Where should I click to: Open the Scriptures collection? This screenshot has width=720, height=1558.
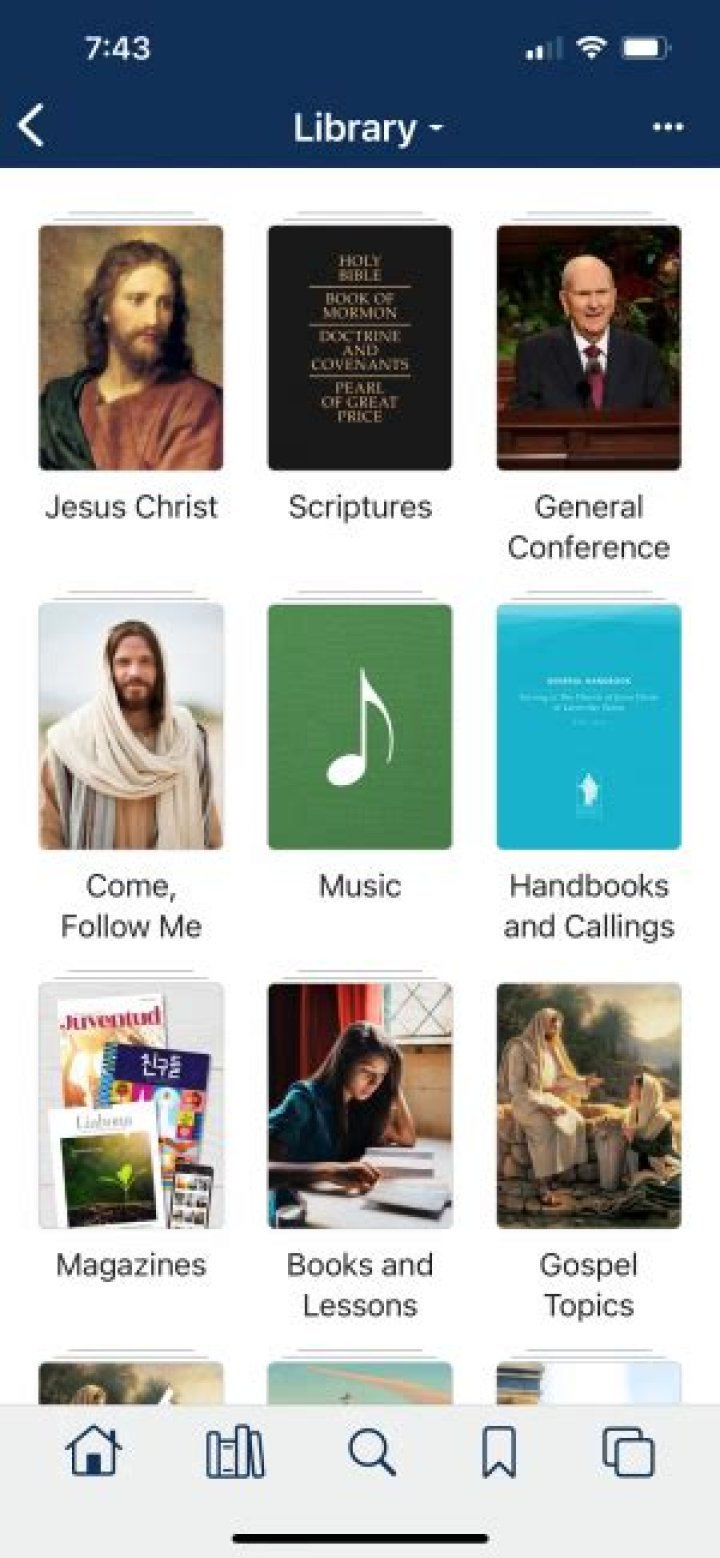(x=360, y=348)
